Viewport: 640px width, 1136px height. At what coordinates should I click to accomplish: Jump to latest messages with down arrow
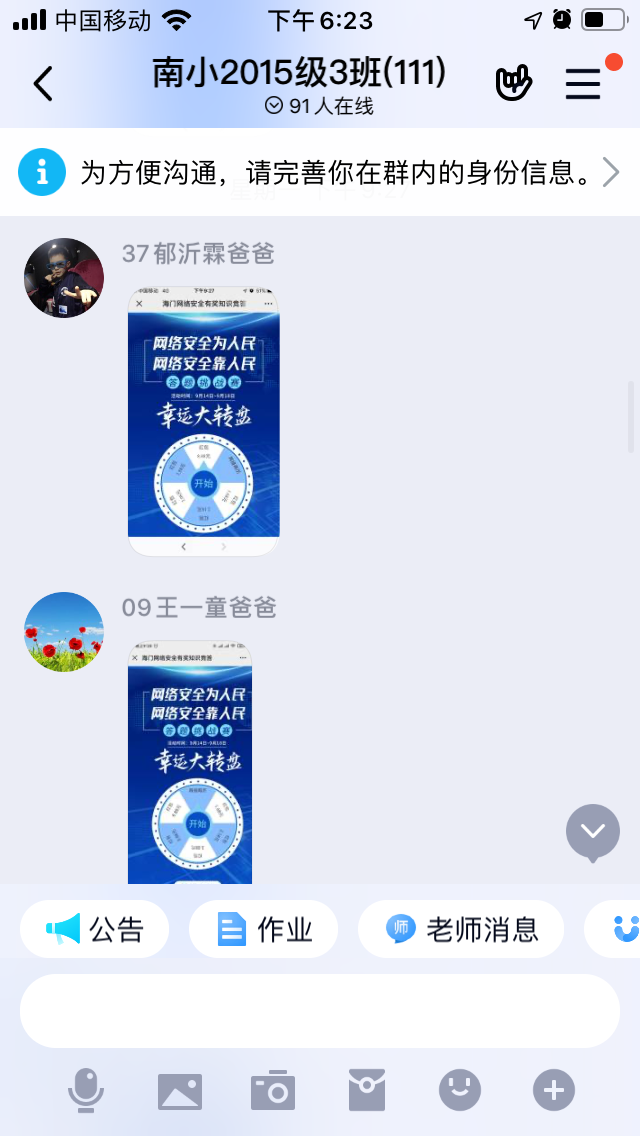[x=592, y=831]
